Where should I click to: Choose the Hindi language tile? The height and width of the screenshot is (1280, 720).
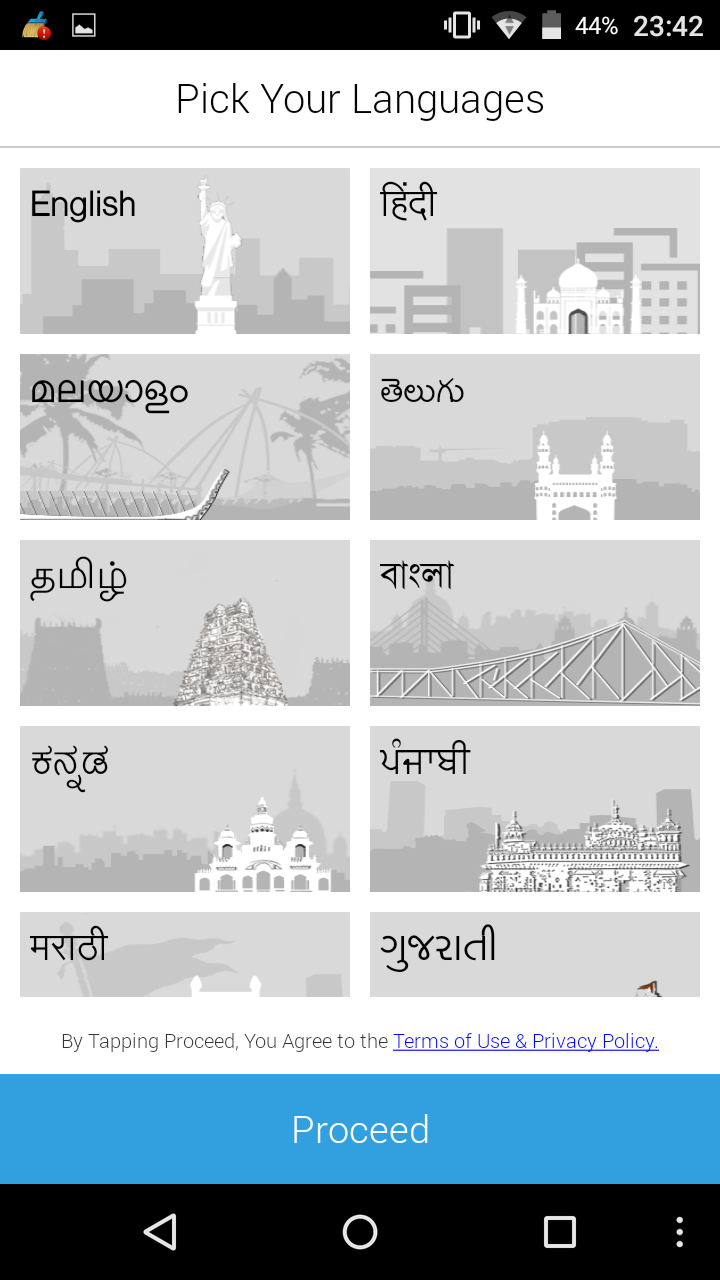(535, 251)
